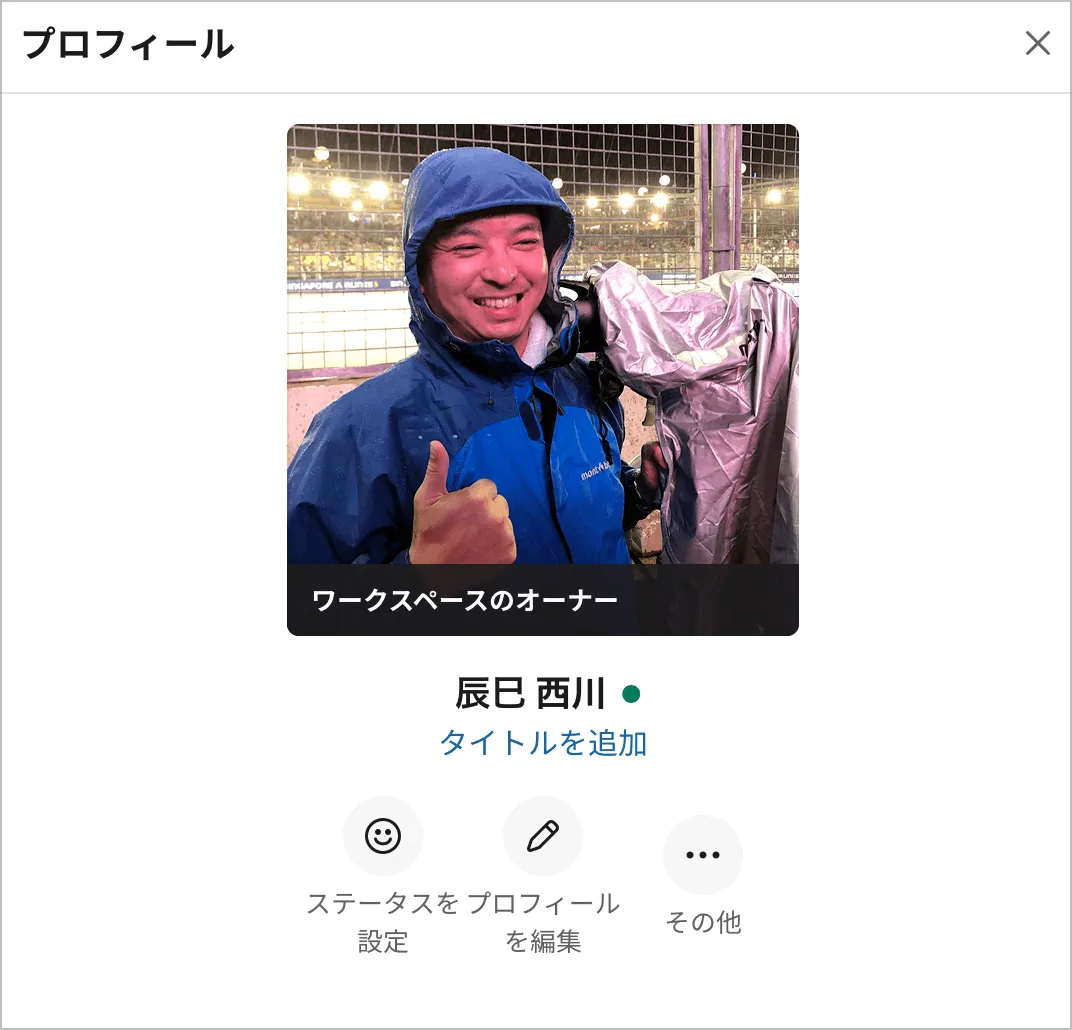Open the profile photo

[542, 360]
